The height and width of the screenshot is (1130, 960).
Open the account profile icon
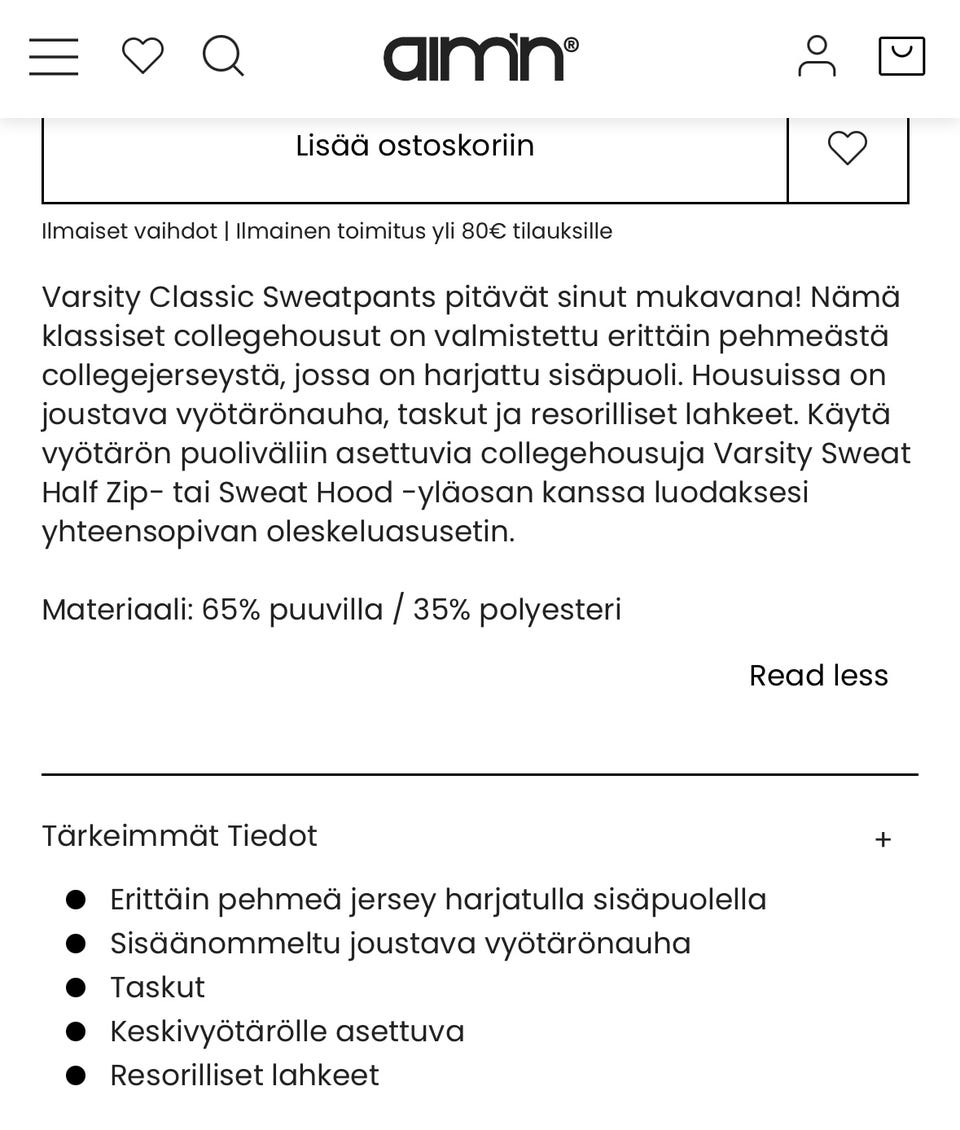tap(817, 56)
